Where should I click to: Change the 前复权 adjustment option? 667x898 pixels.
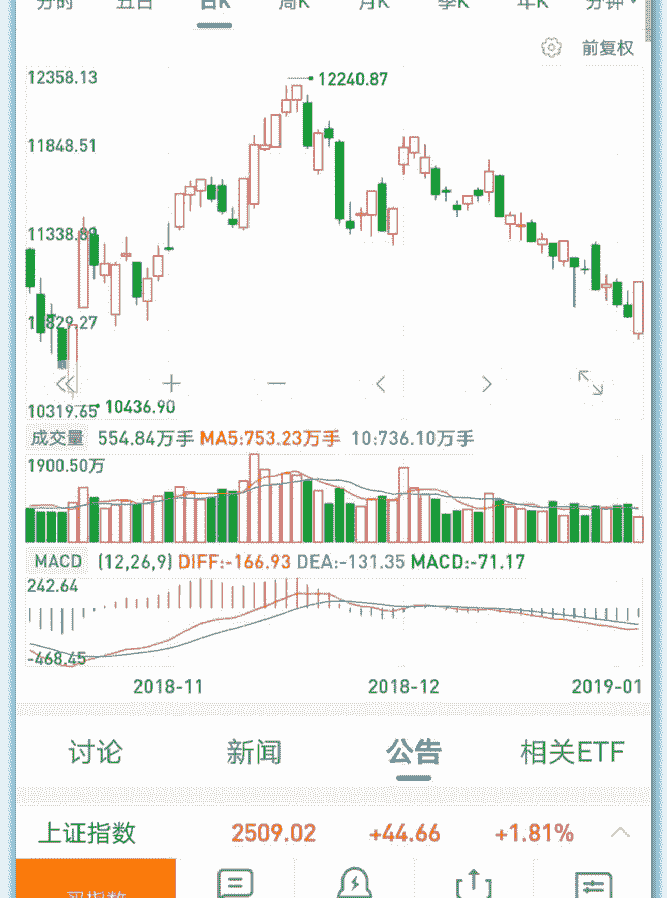[x=607, y=48]
